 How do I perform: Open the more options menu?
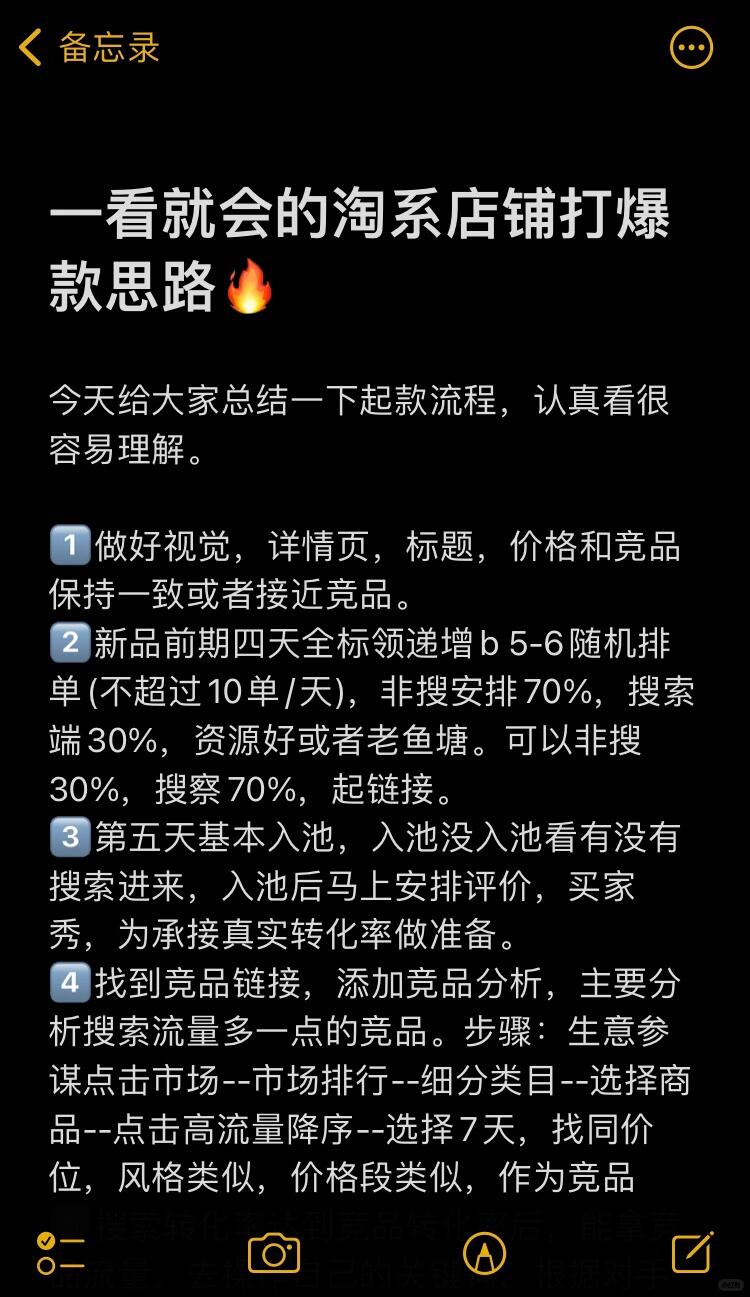[x=691, y=48]
